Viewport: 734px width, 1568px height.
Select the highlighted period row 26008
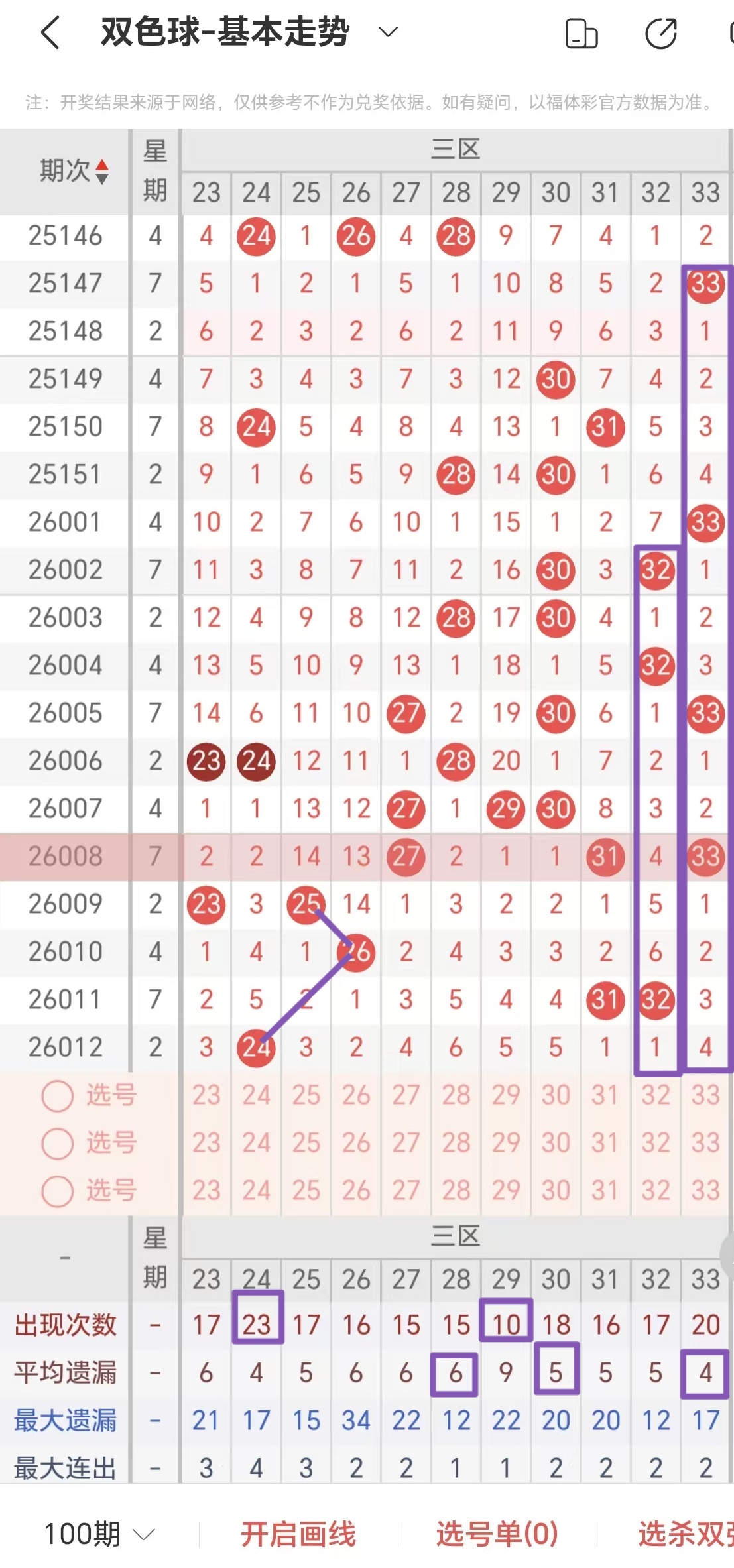(x=64, y=856)
